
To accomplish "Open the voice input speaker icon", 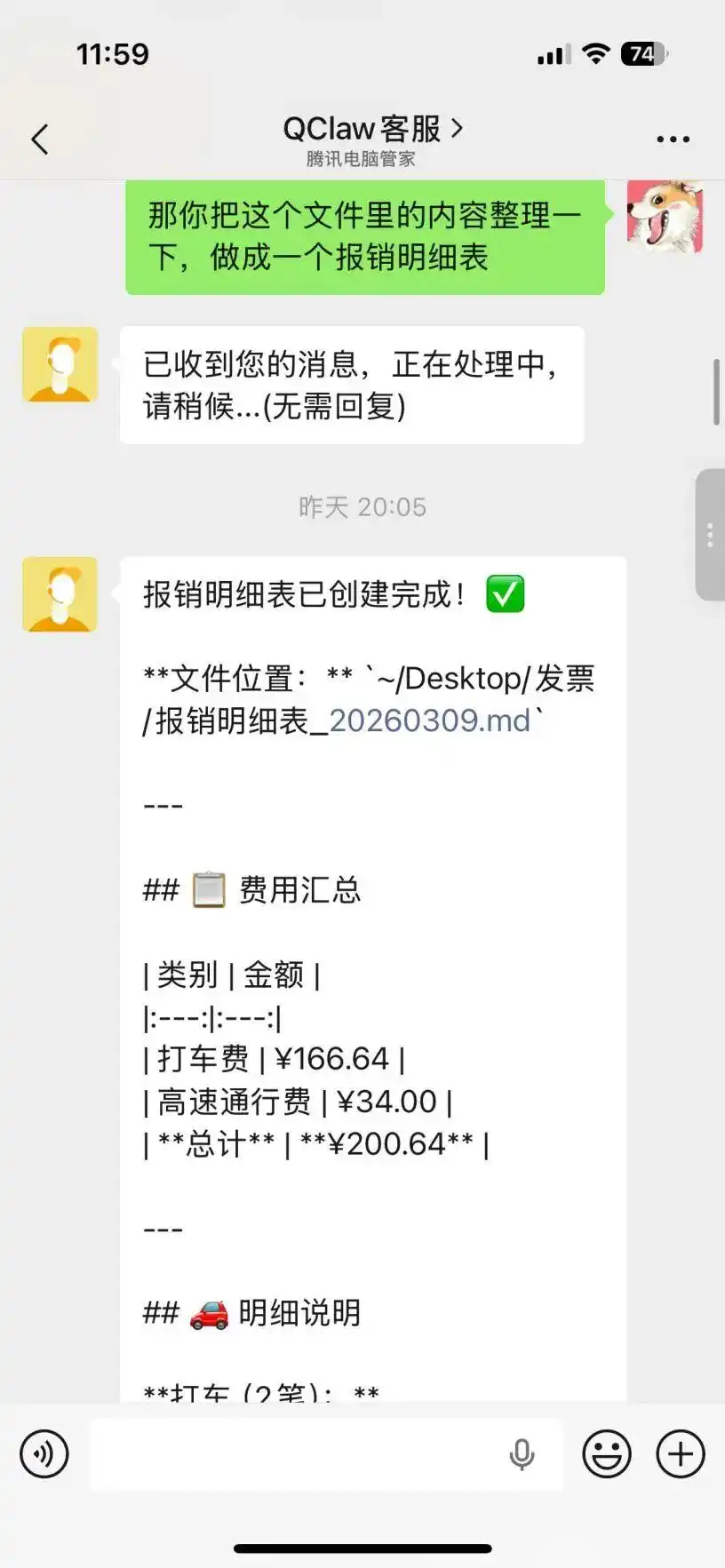I will pos(44,1453).
